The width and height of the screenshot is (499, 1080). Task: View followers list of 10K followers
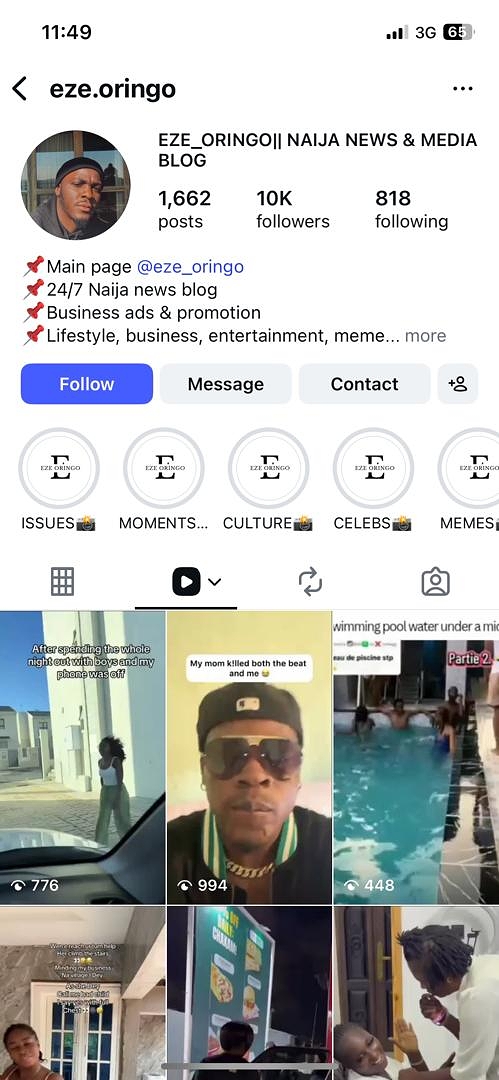coord(293,209)
